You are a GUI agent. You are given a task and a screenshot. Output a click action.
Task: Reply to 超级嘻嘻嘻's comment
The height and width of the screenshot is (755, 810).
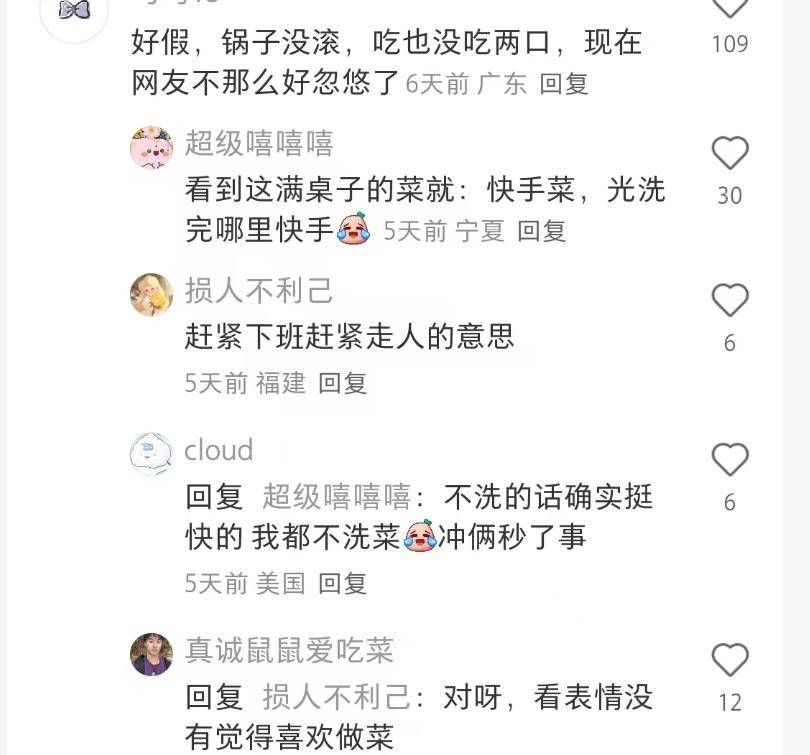click(x=541, y=231)
